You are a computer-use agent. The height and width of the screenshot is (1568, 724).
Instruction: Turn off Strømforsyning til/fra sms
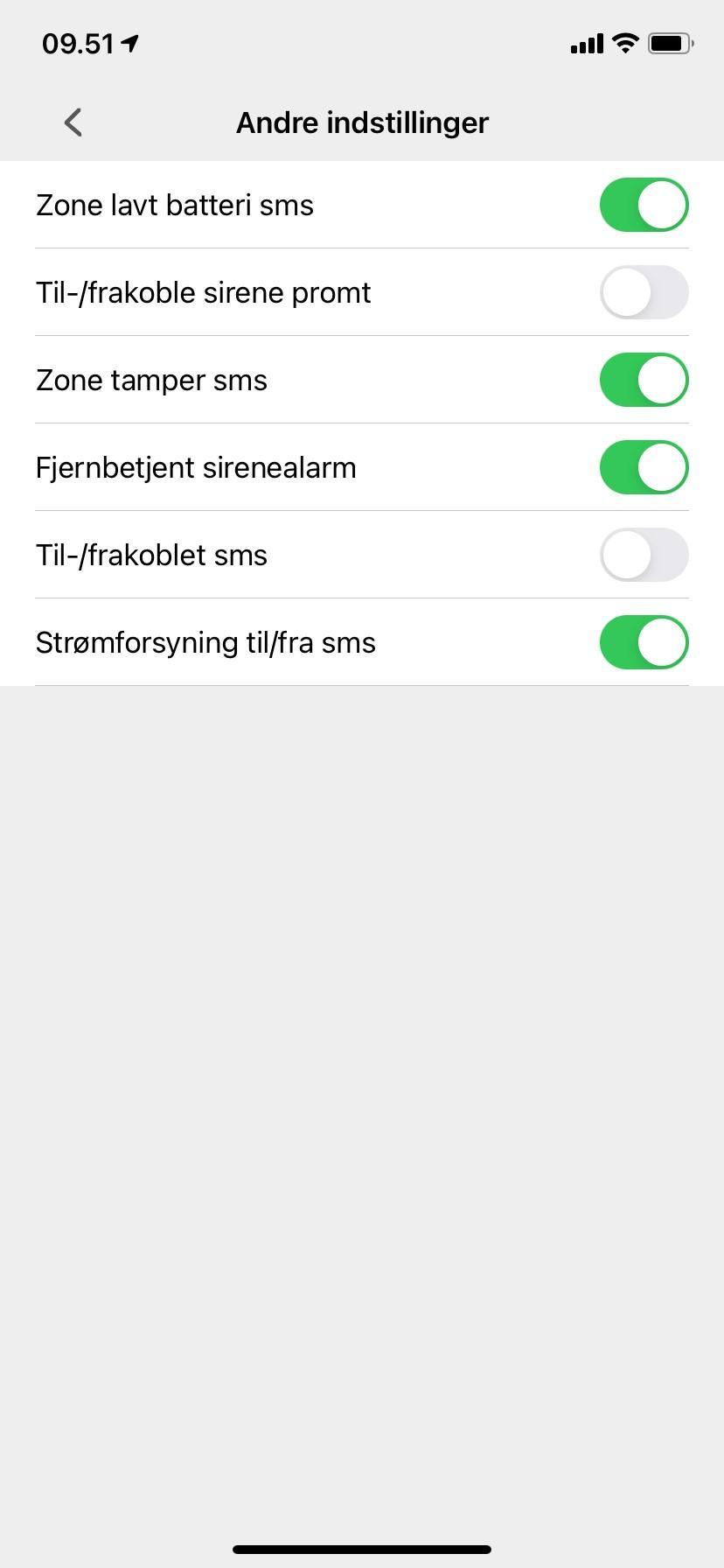tap(644, 642)
